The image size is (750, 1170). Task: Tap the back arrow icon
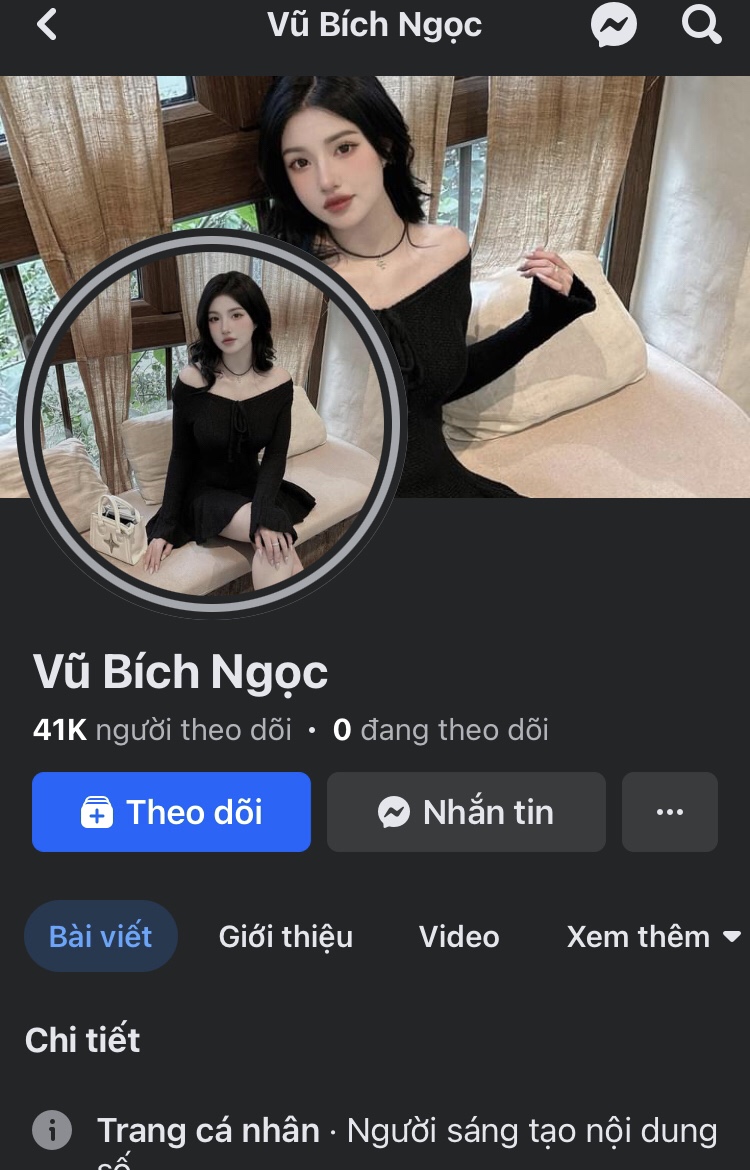[x=47, y=24]
